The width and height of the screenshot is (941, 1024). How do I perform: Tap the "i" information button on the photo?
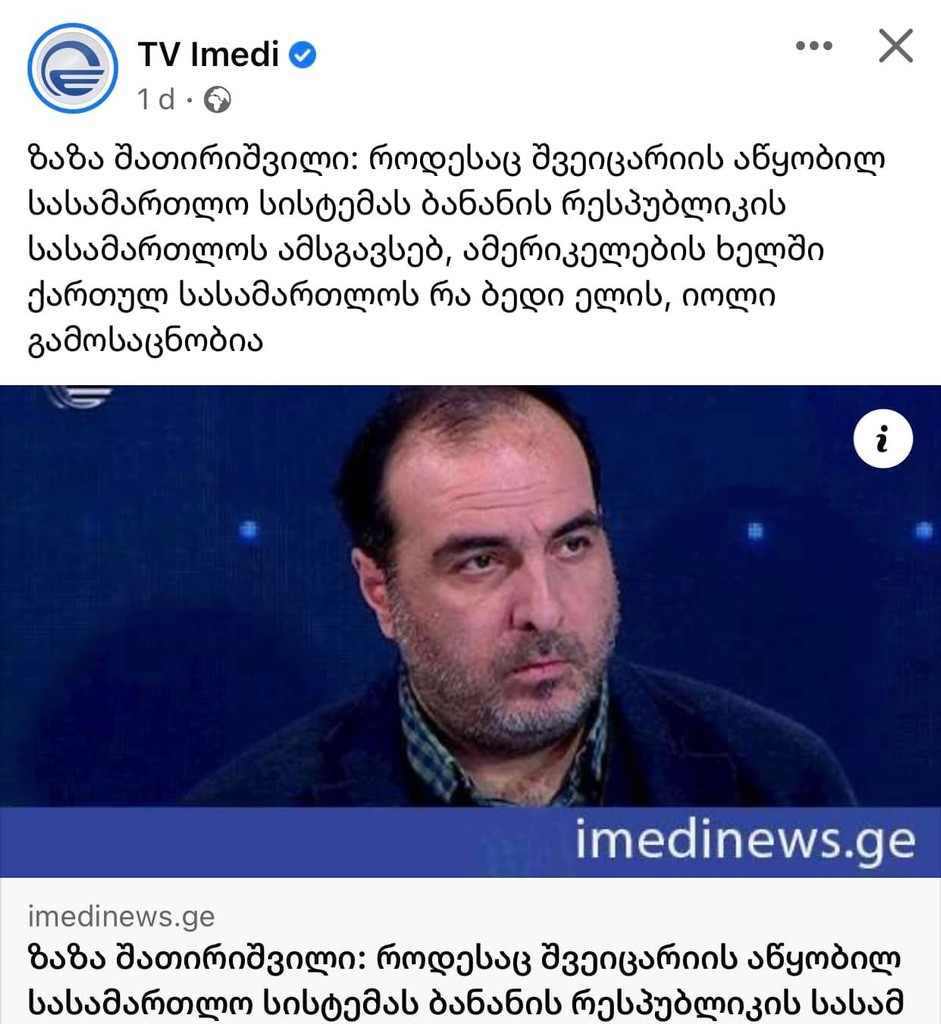point(883,438)
